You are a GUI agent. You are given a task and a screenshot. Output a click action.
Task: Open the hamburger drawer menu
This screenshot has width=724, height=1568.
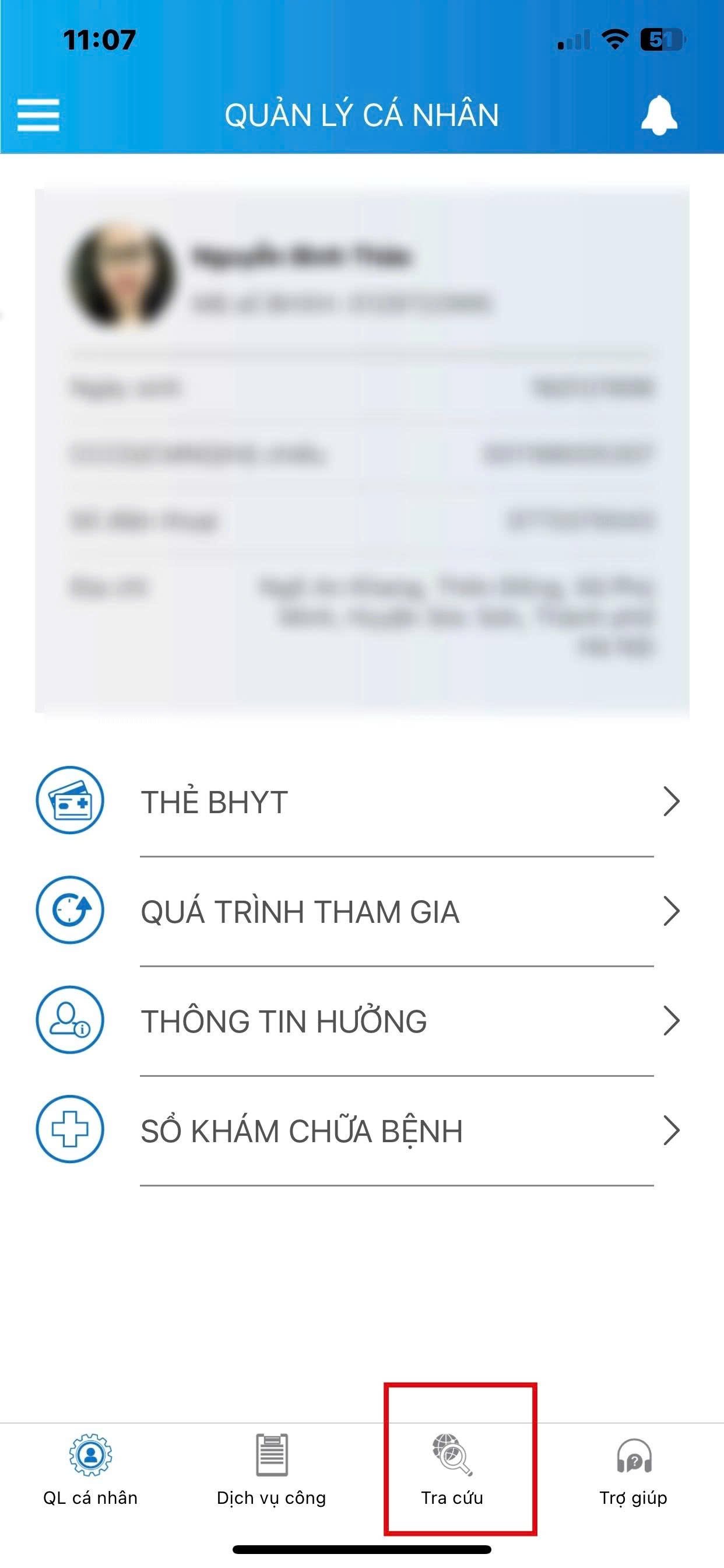(x=38, y=114)
